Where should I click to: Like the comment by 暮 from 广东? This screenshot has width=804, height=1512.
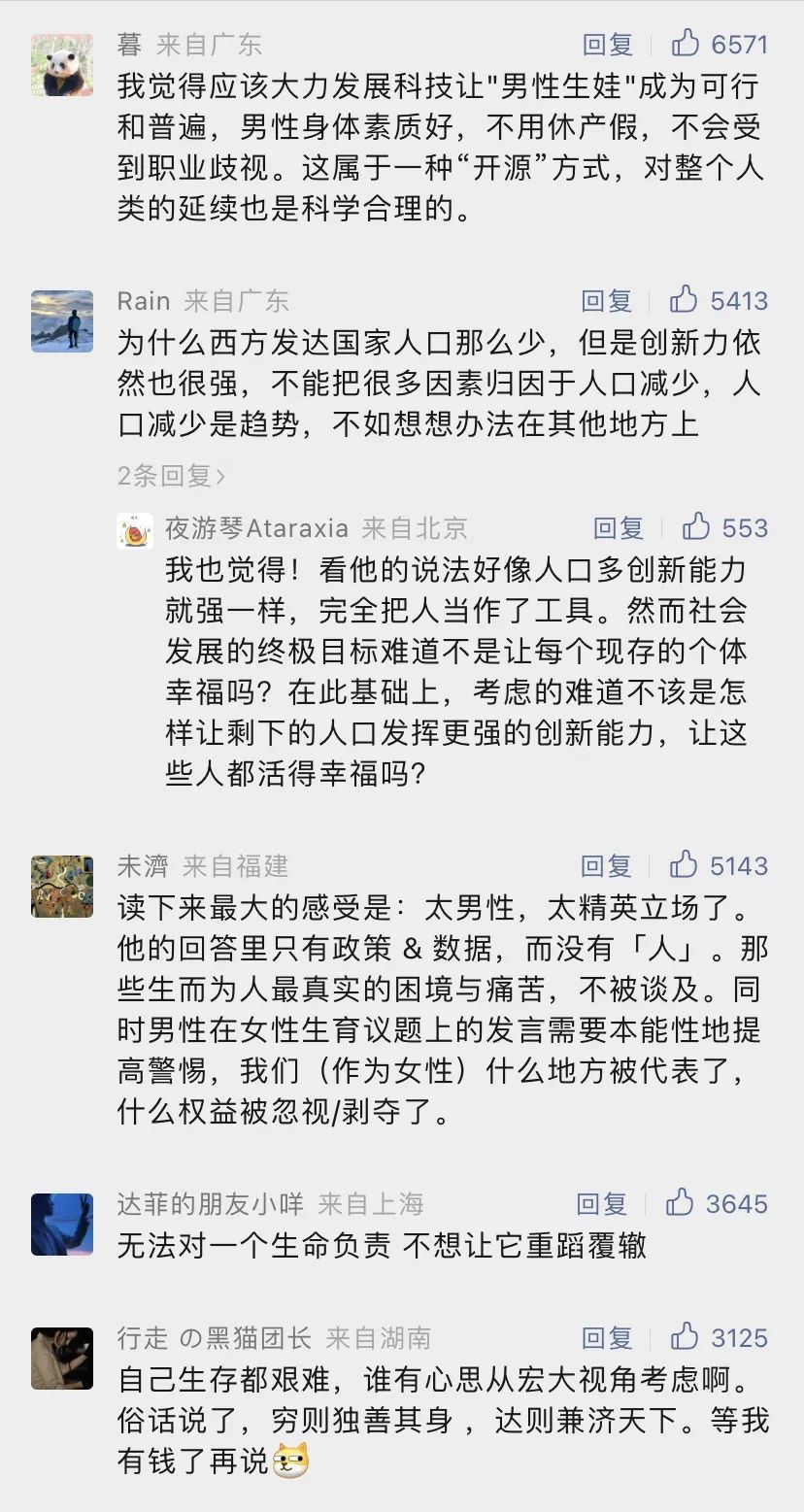[x=686, y=44]
